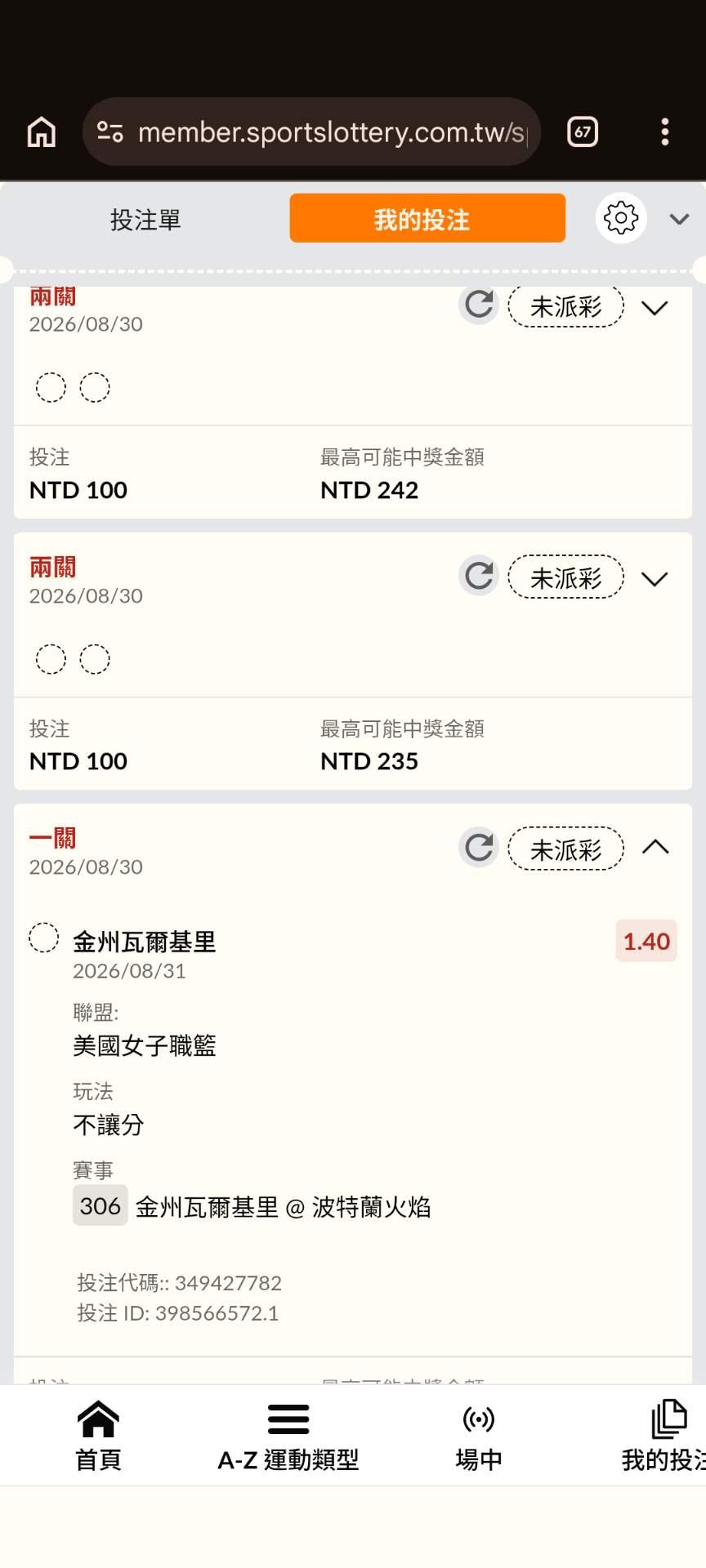Tap the sportslottery URL address bar
Viewport: 706px width, 1568px height.
[x=311, y=131]
